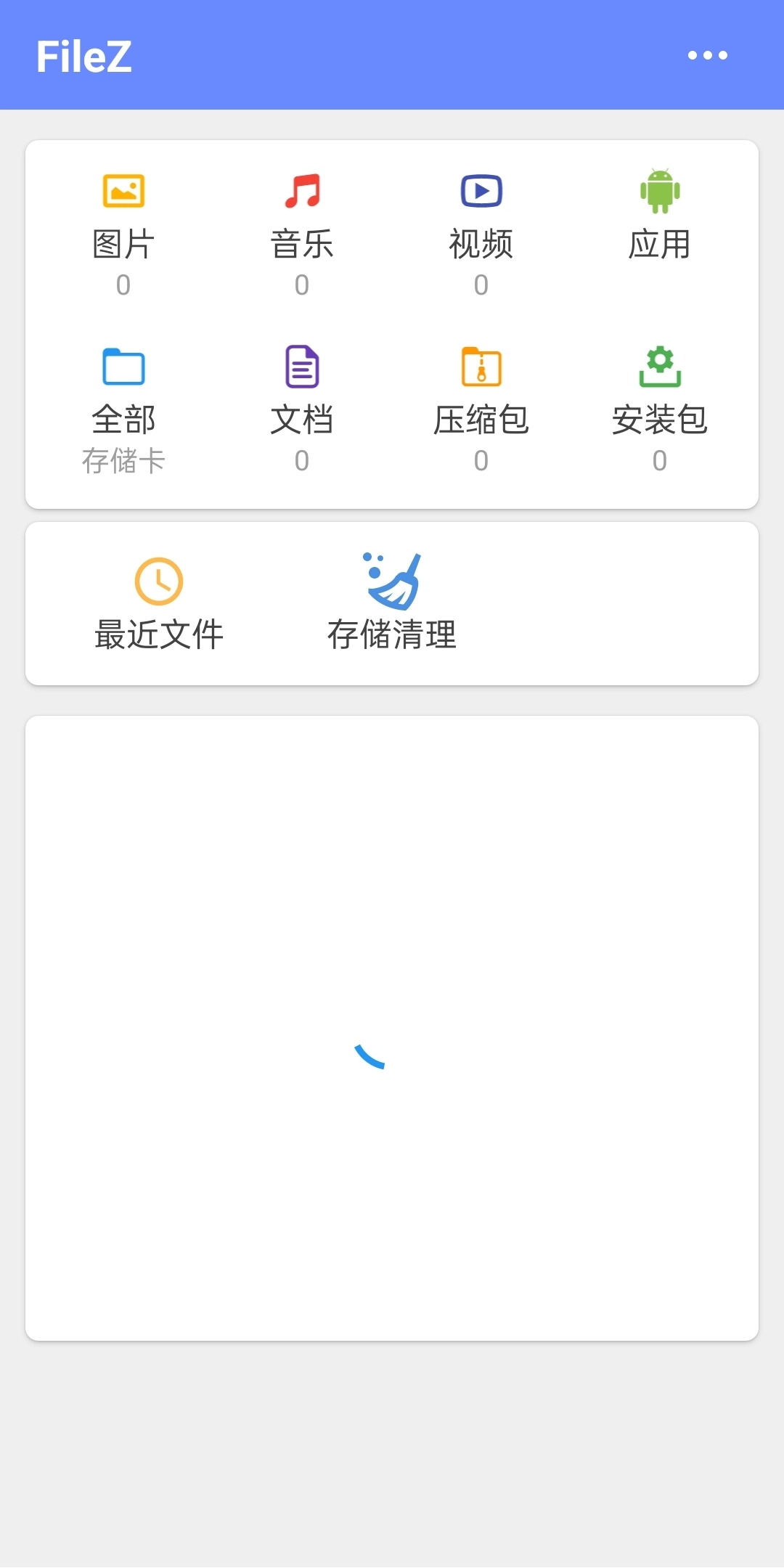784x1568 pixels.
Task: Open the 音乐 music category
Action: (302, 218)
